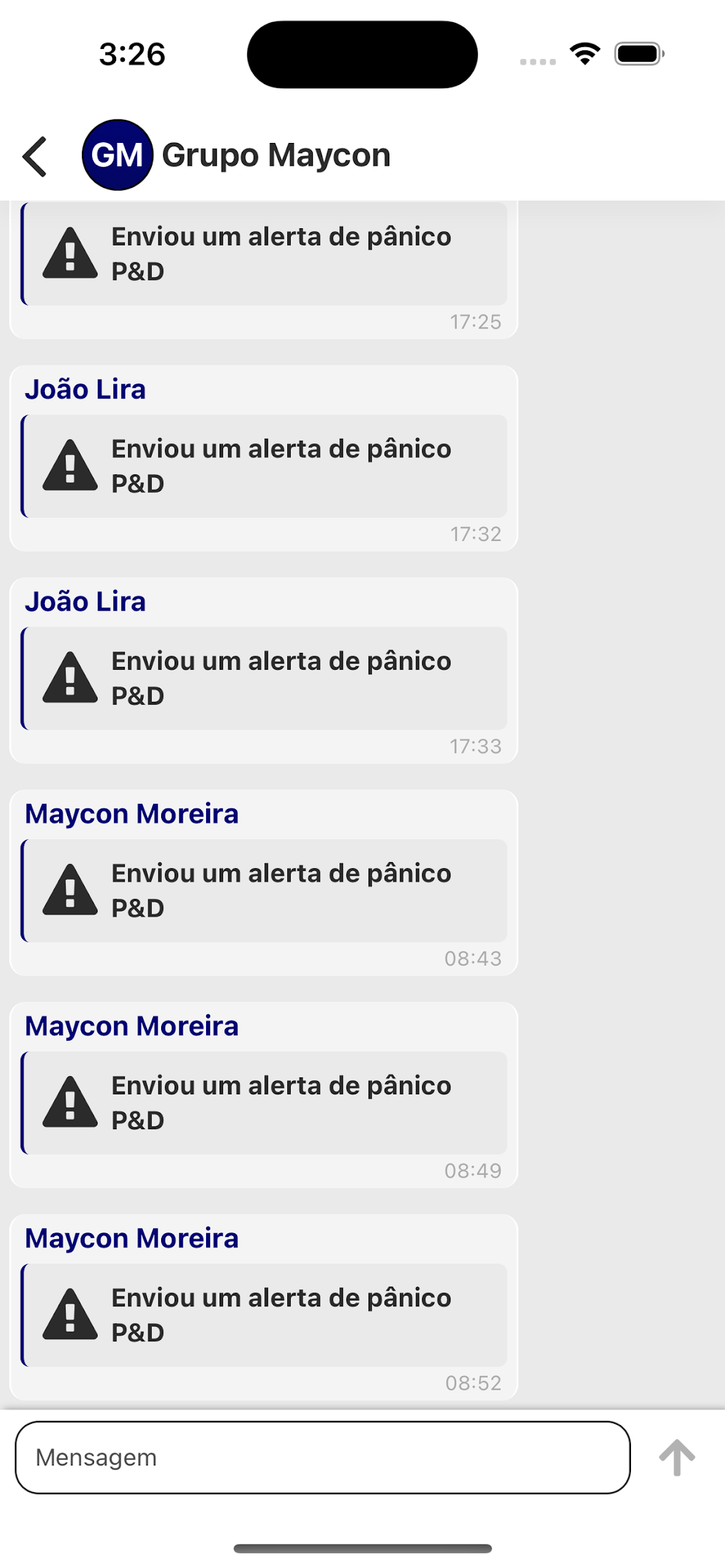The height and width of the screenshot is (1568, 725).
Task: Open João Lira's panic alert at 17:32
Action: [264, 466]
